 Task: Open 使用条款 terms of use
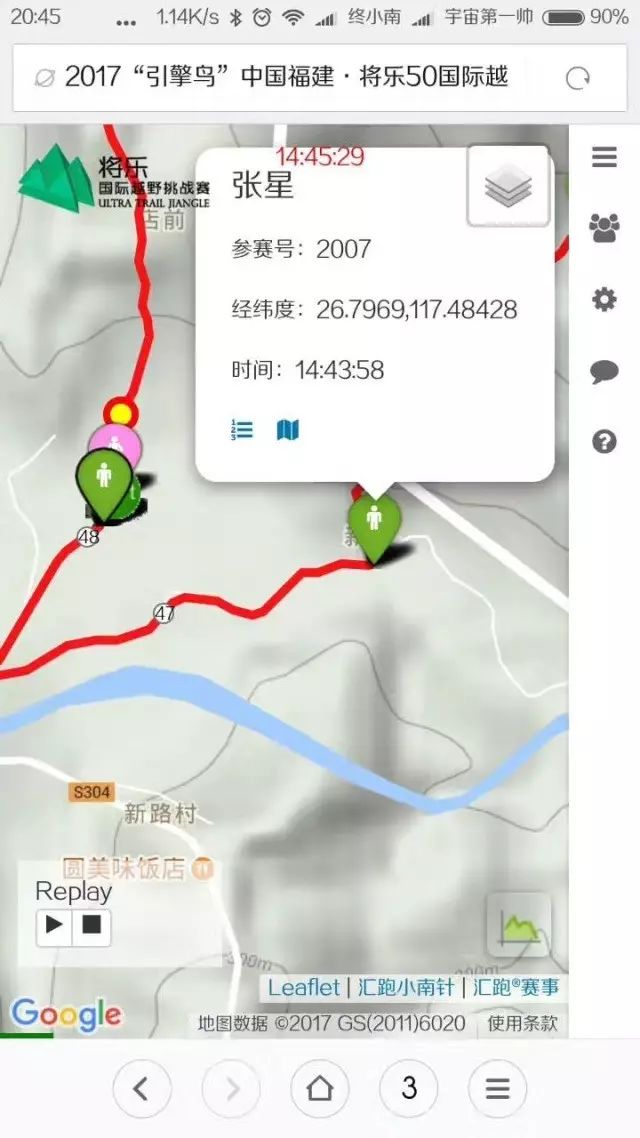pyautogui.click(x=522, y=1023)
